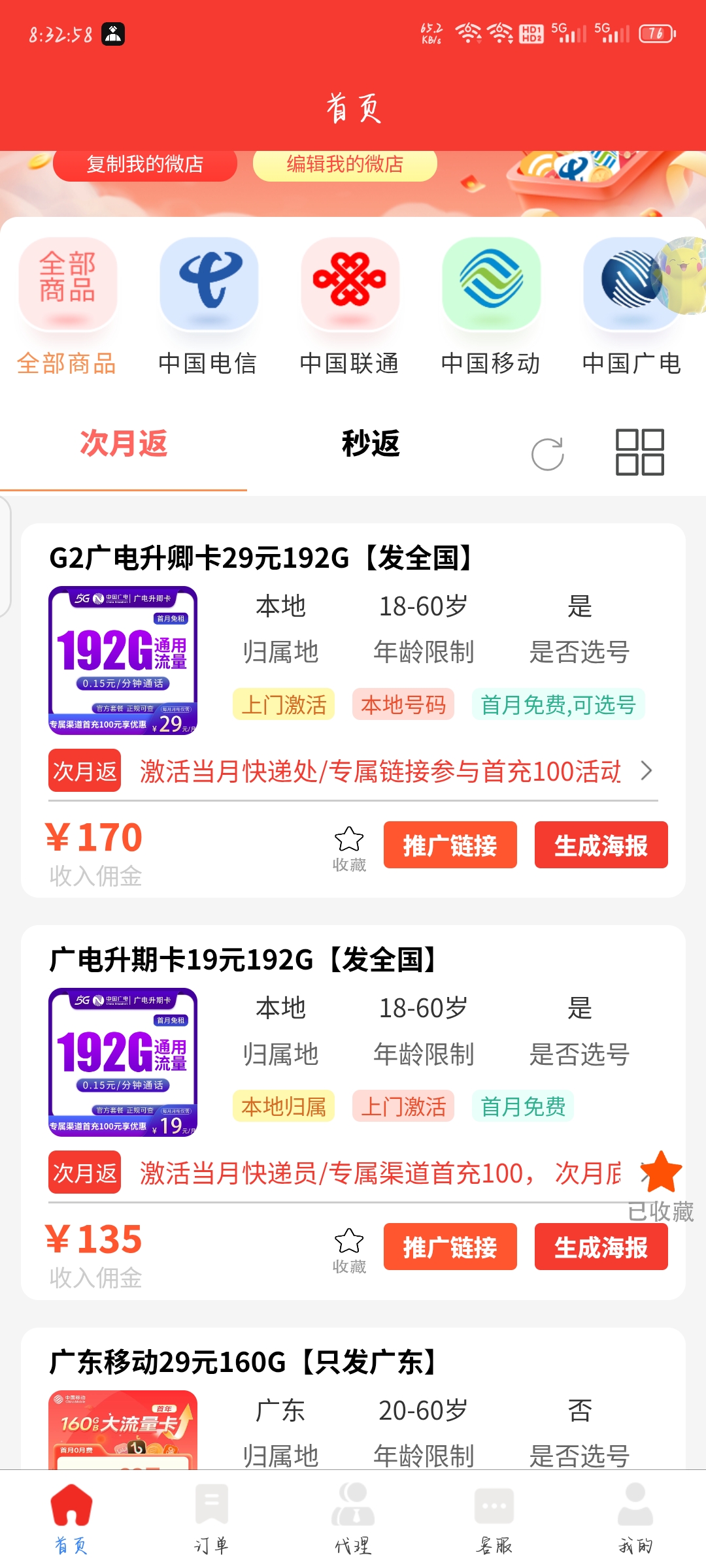Switch to grid view layout
Screen dimensions: 706x1568
pos(640,451)
